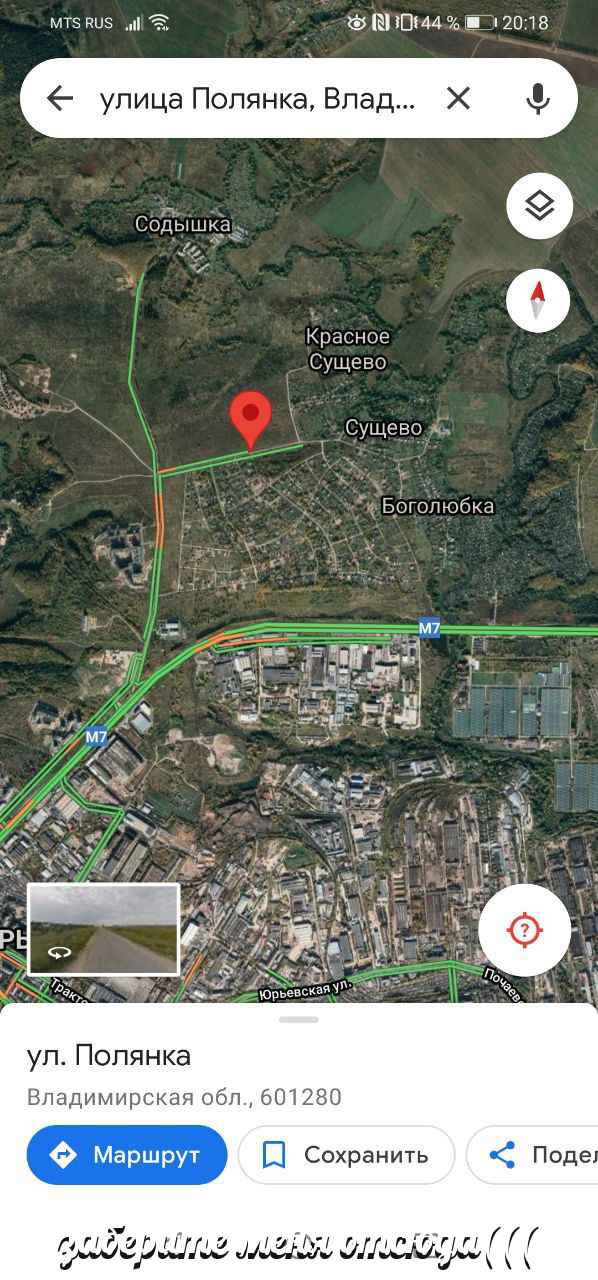Screen dimensions: 598x1280
Task: Open the map layers selector
Action: [x=539, y=206]
